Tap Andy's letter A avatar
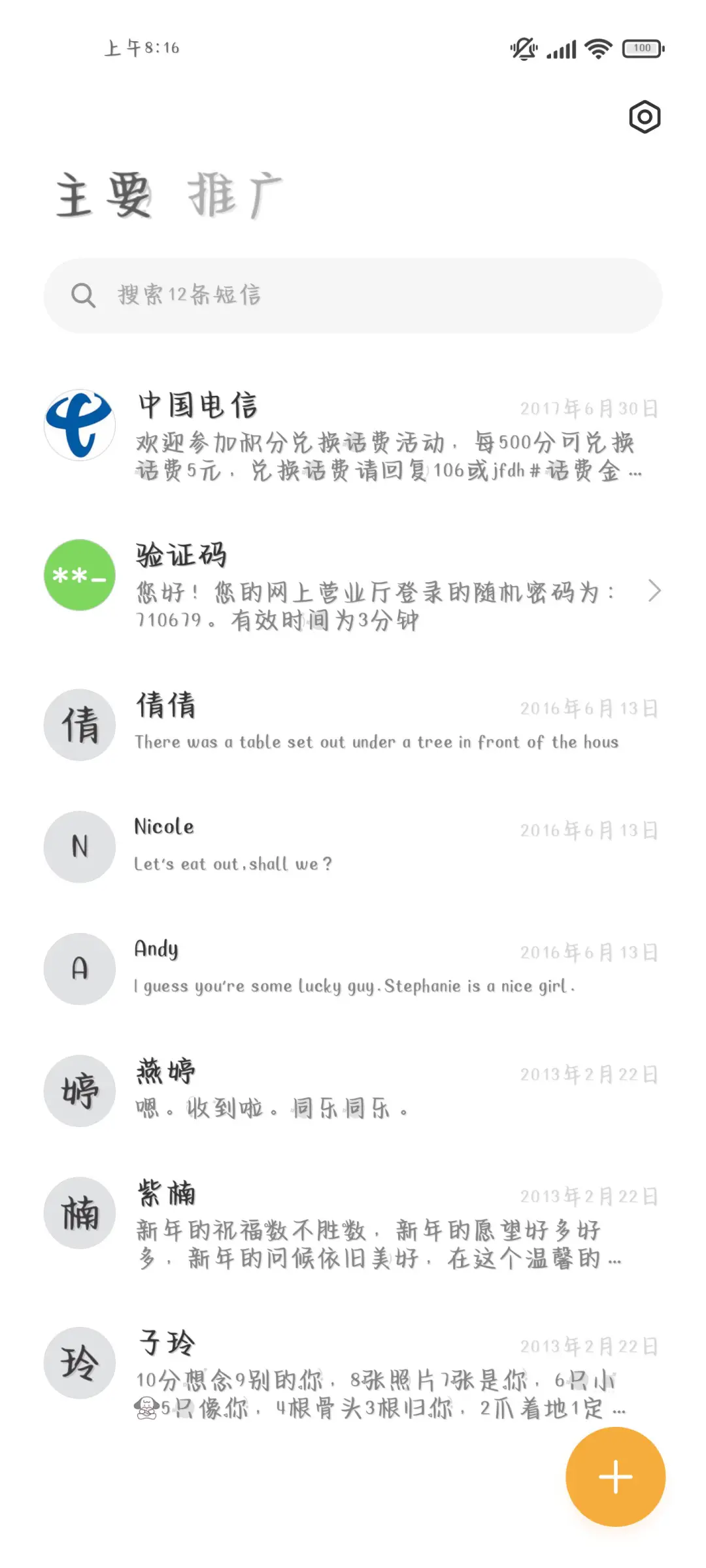Image resolution: width=706 pixels, height=1568 pixels. coord(79,969)
